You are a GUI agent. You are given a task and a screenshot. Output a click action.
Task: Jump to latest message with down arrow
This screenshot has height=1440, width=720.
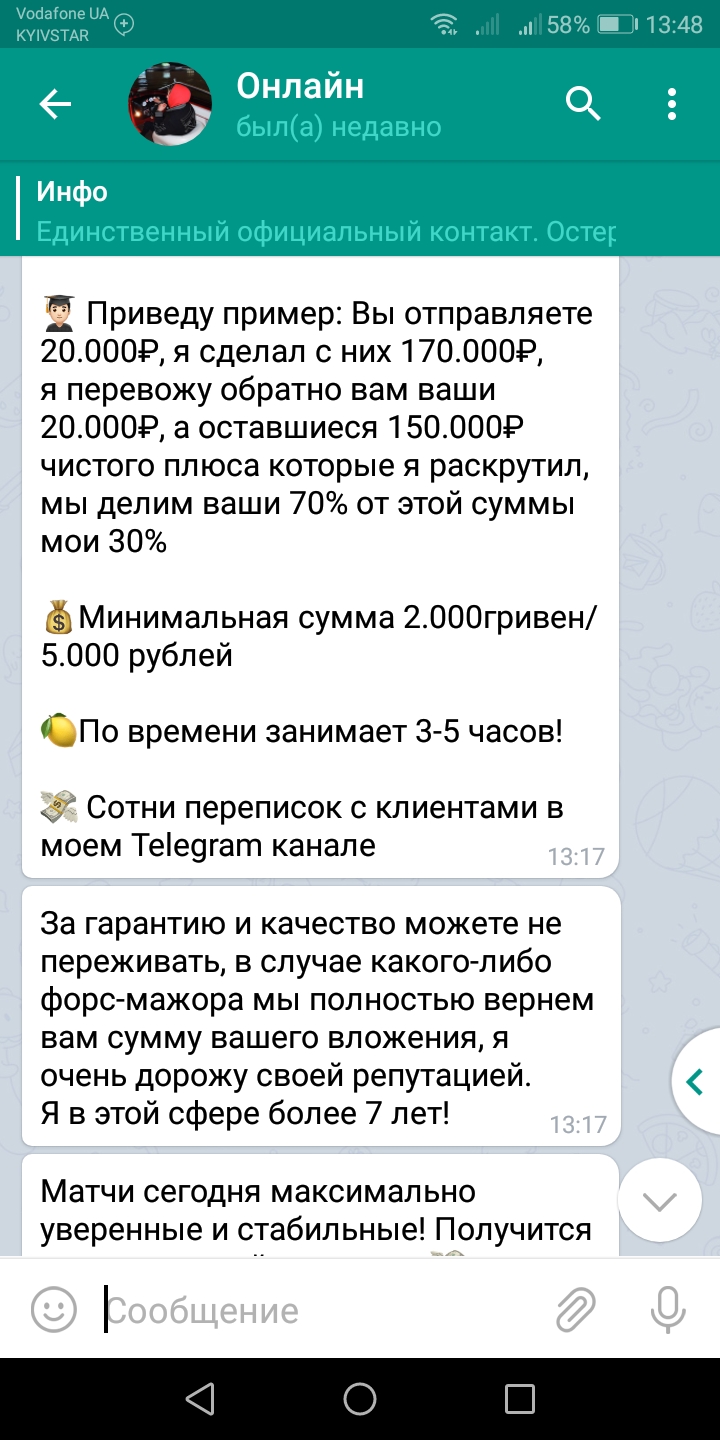(660, 1201)
